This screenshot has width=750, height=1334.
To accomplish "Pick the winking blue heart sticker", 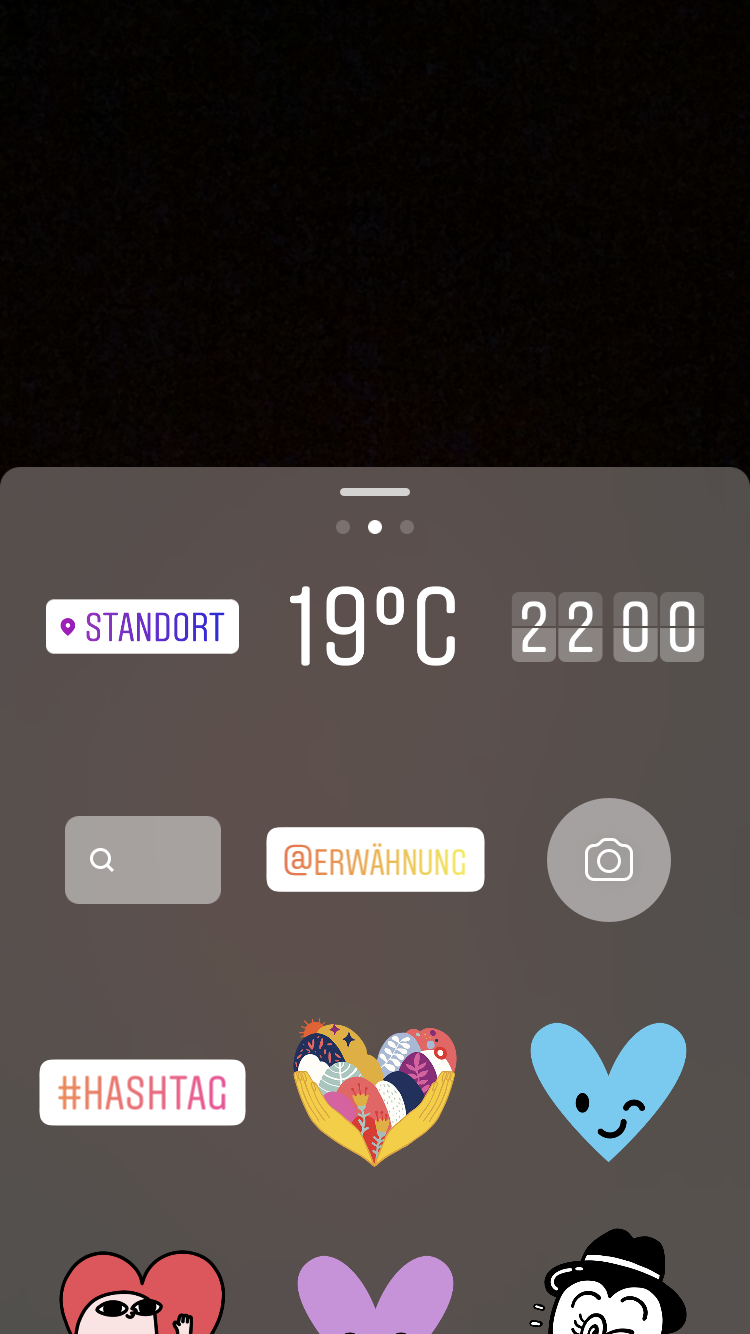I will [x=608, y=1090].
